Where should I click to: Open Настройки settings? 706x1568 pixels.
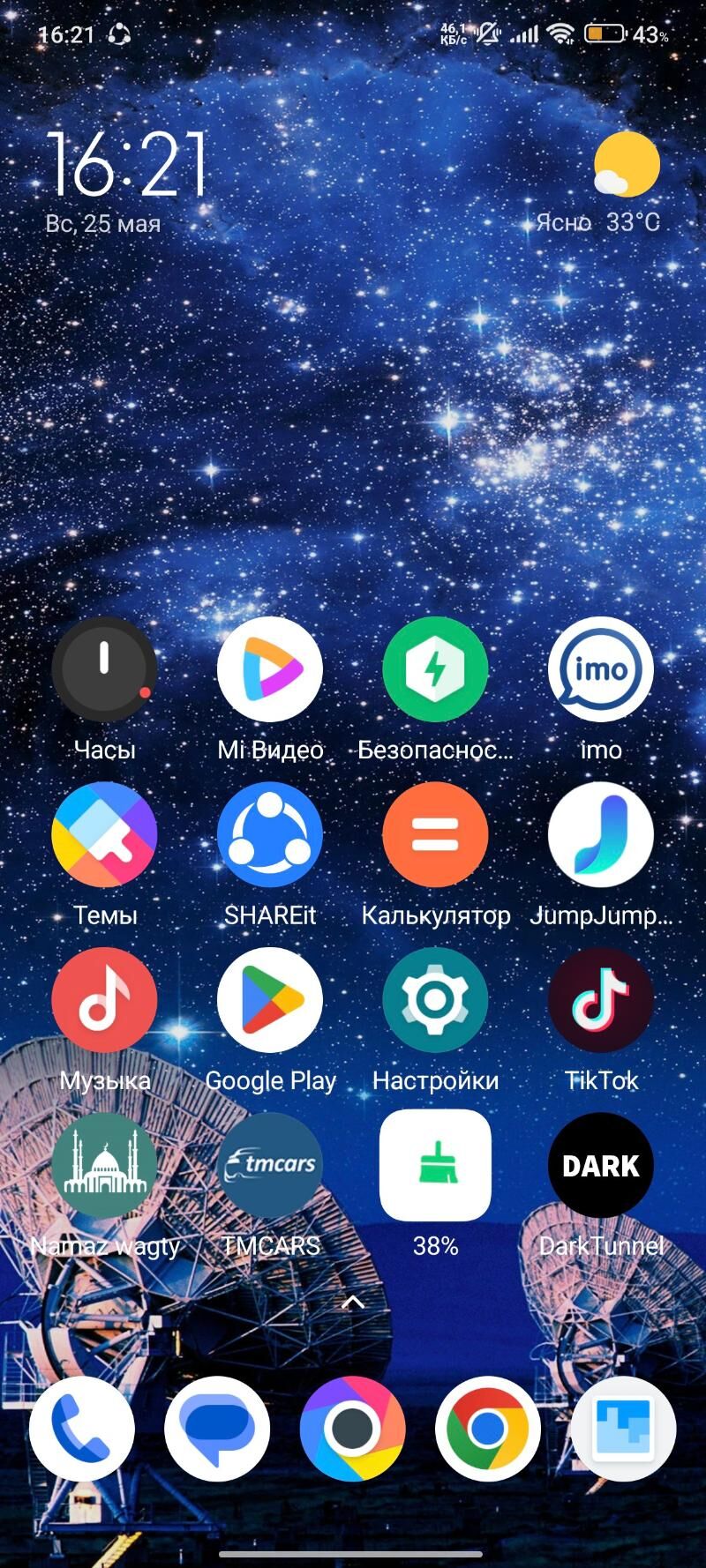click(435, 1000)
